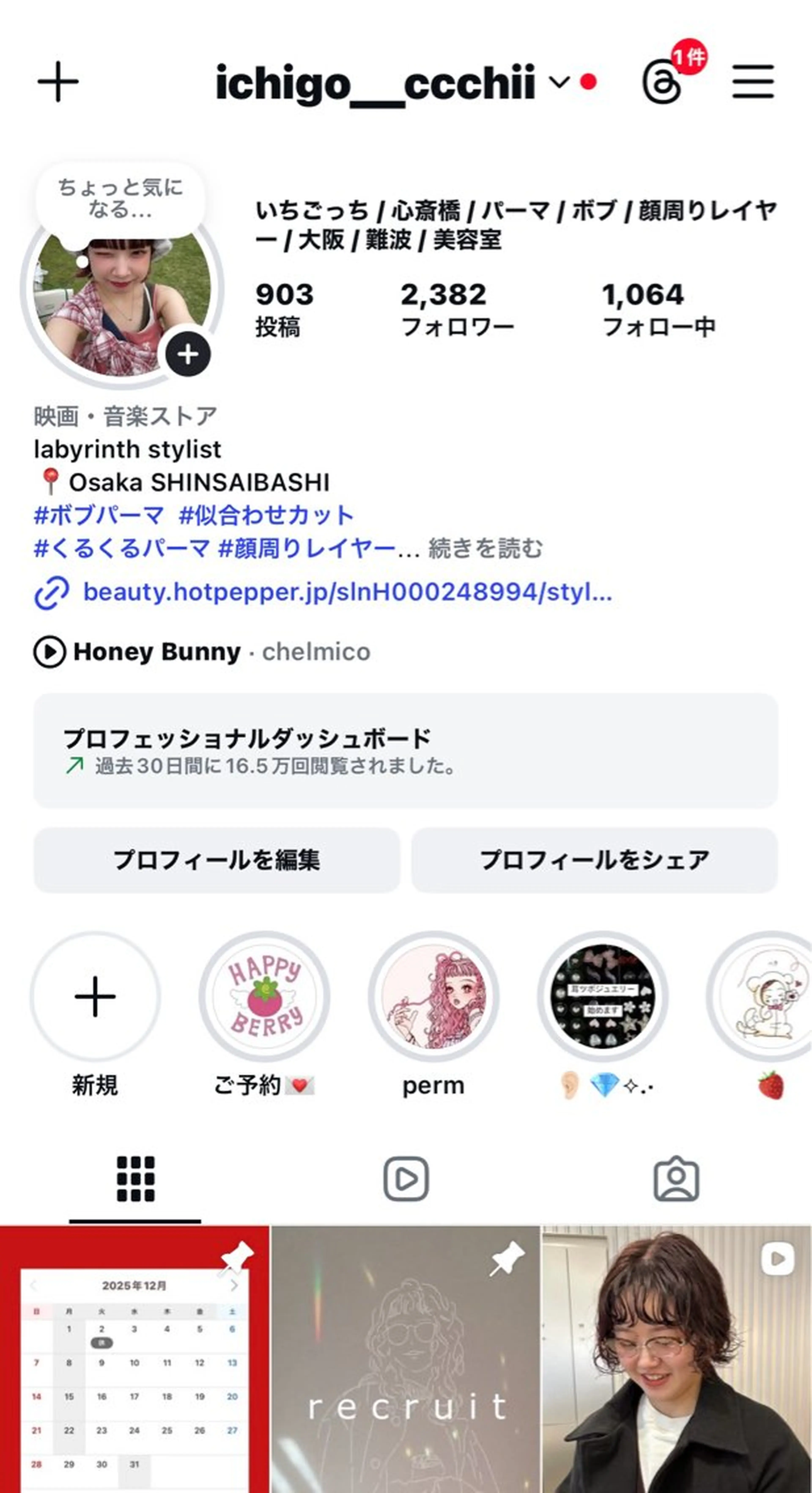Open the ご予約 highlight
Screen dimensions: 812x1493
(x=264, y=996)
